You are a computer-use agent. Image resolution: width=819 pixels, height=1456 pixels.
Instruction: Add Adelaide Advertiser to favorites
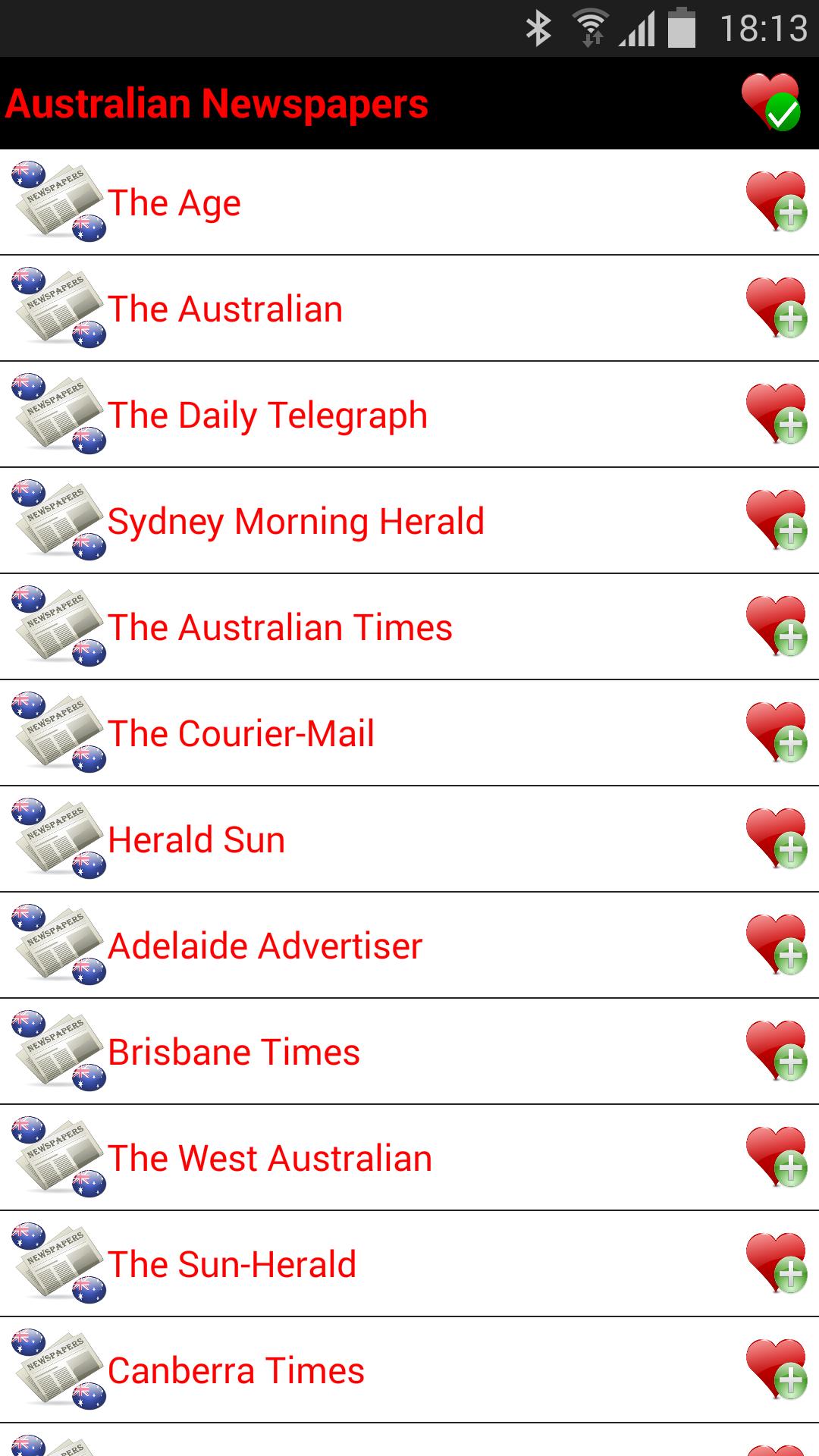coord(773,944)
